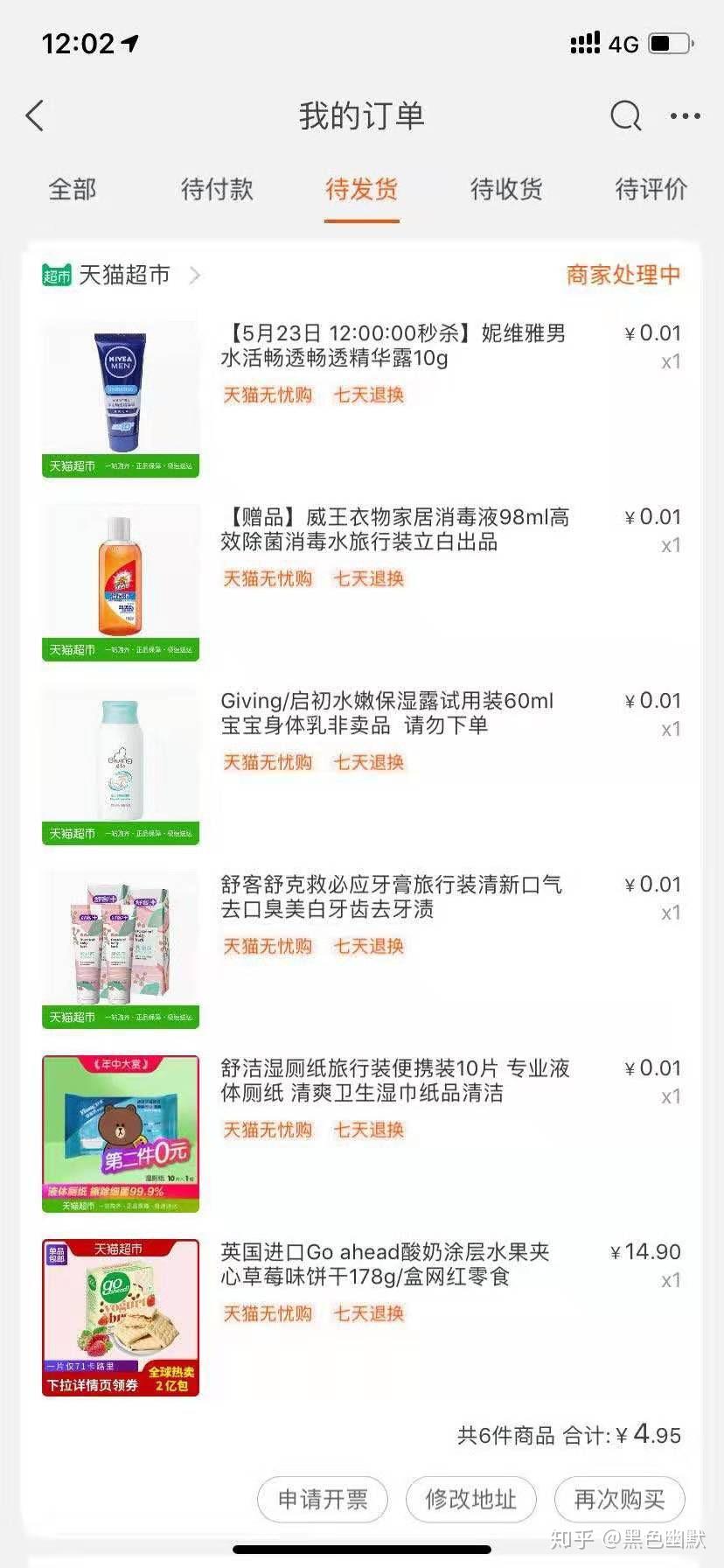The height and width of the screenshot is (1568, 724).
Task: Switch to the 待评价 tab
Action: point(651,189)
